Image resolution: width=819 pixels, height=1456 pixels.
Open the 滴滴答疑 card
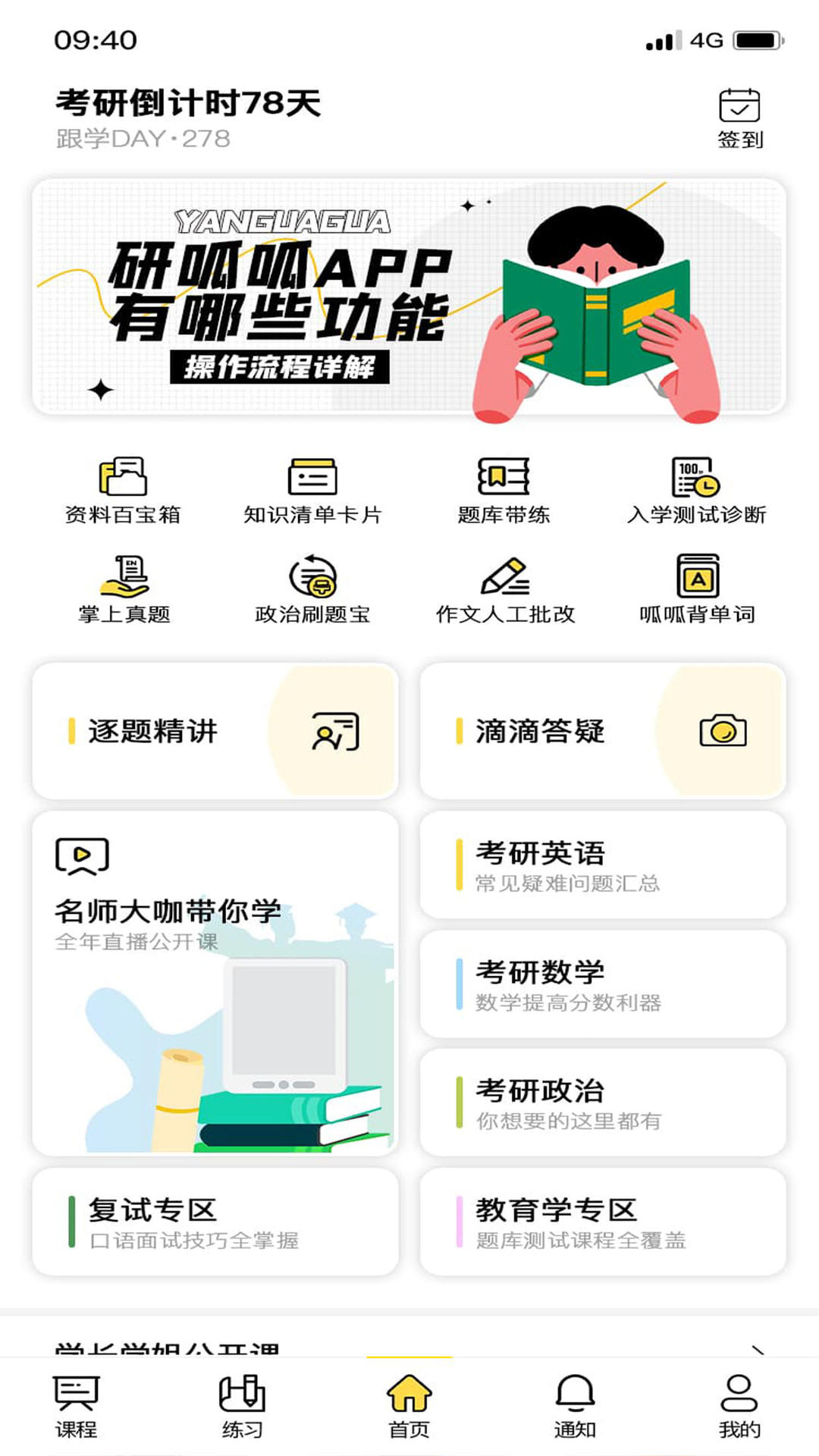pyautogui.click(x=603, y=731)
